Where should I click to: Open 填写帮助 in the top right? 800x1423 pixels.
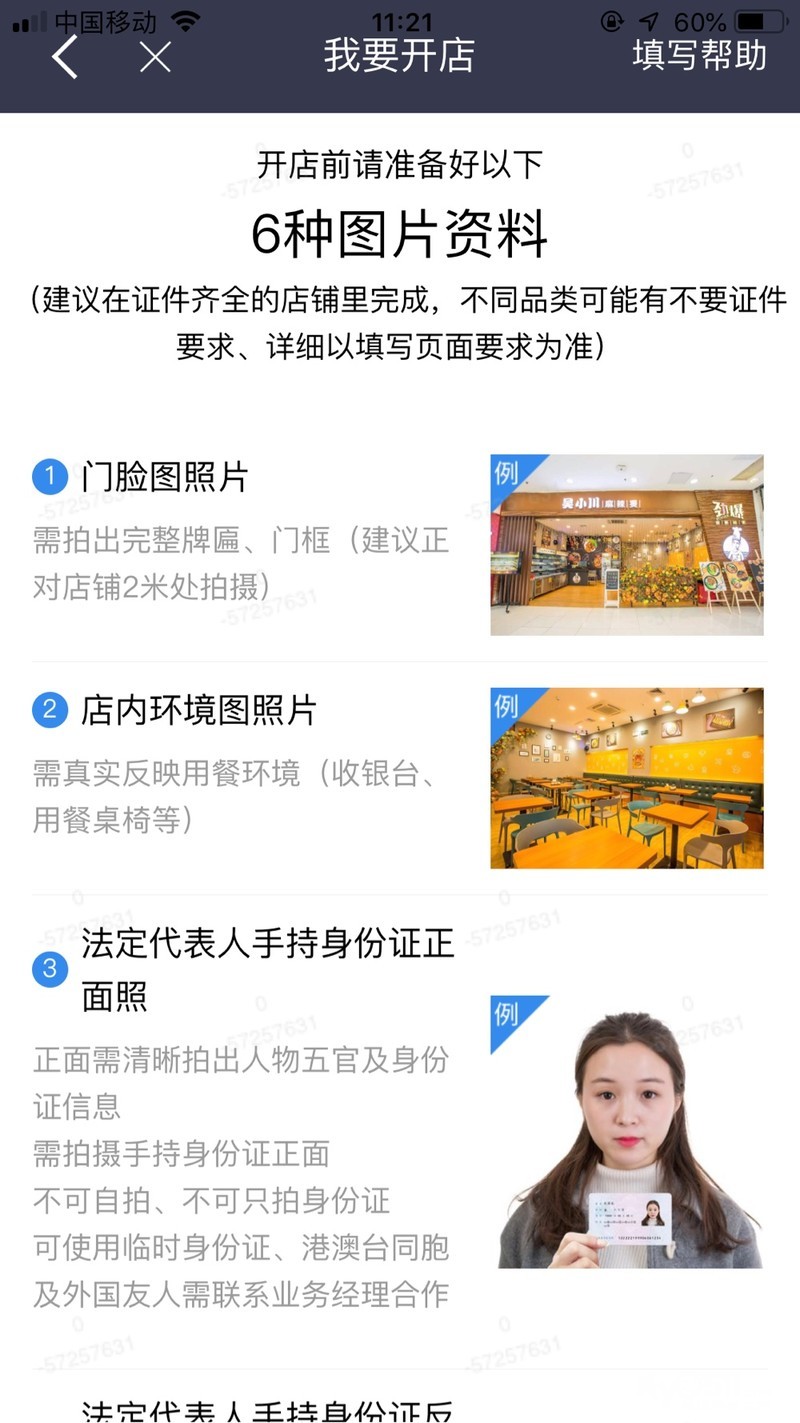[x=698, y=58]
